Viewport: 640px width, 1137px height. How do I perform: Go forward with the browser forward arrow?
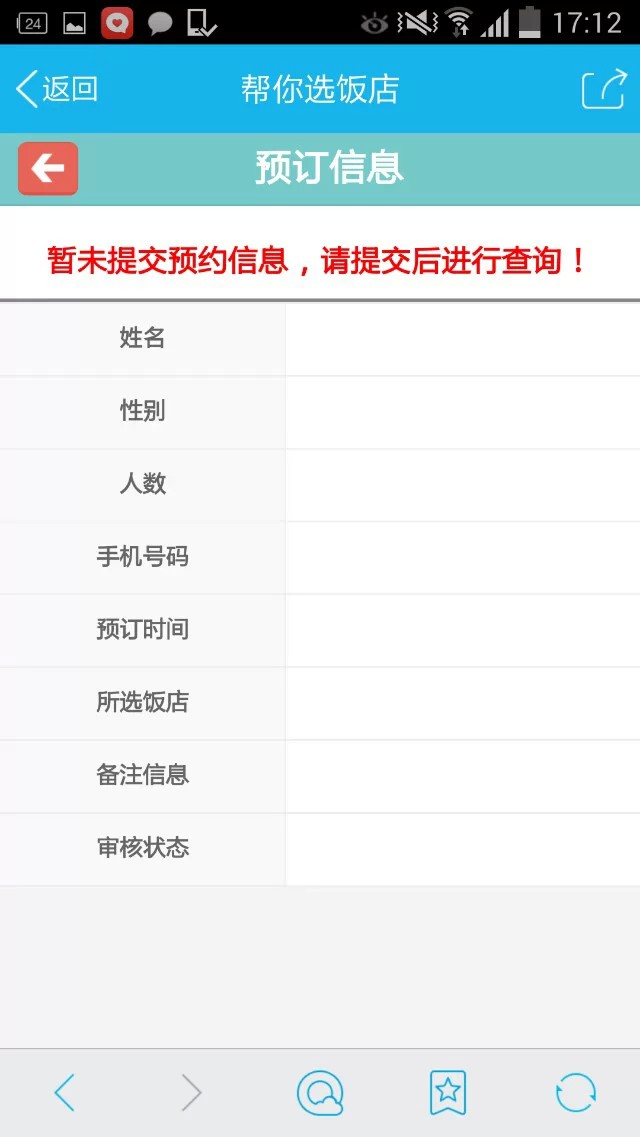[x=191, y=1092]
